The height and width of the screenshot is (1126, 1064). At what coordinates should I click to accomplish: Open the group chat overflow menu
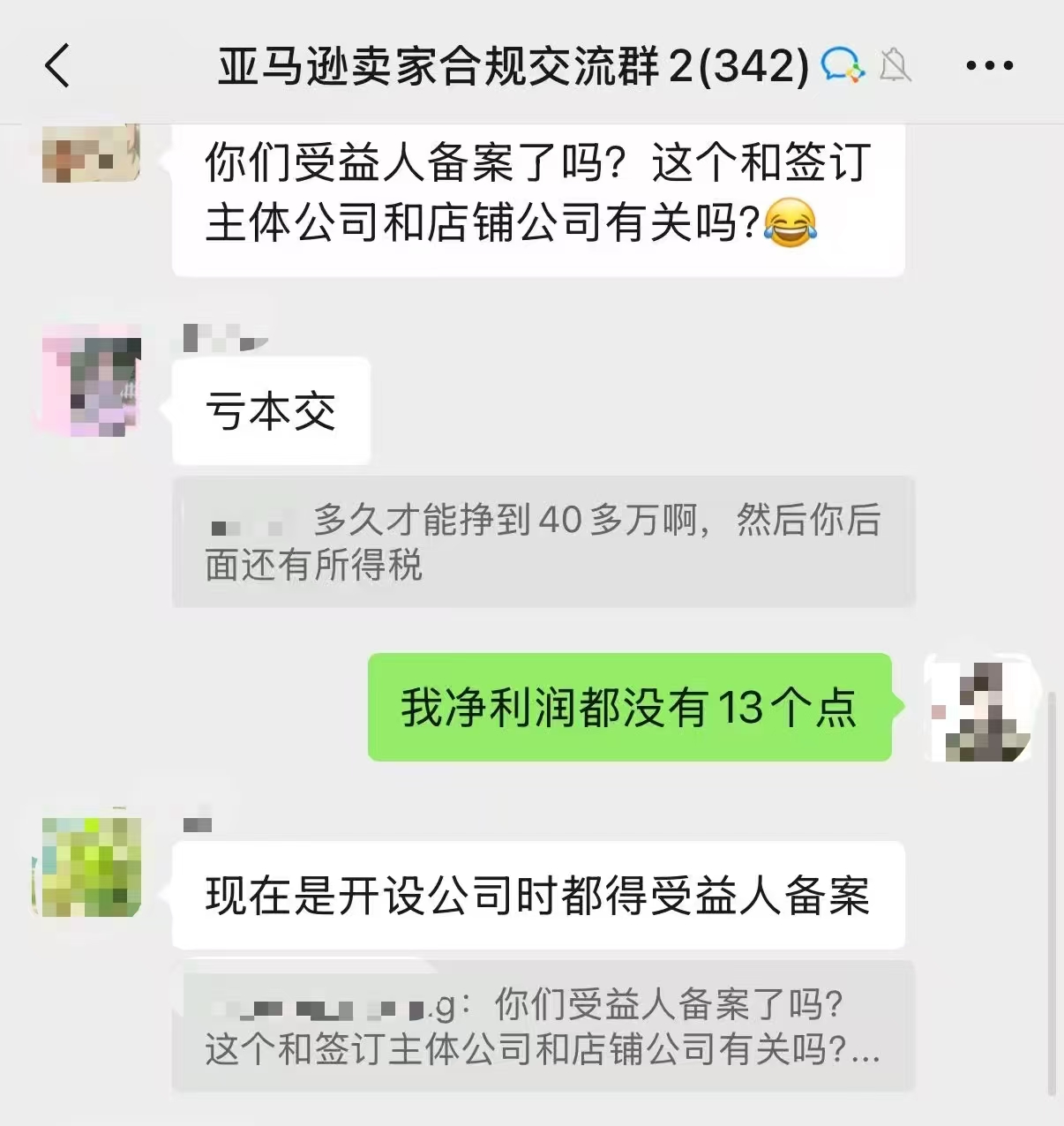[989, 66]
